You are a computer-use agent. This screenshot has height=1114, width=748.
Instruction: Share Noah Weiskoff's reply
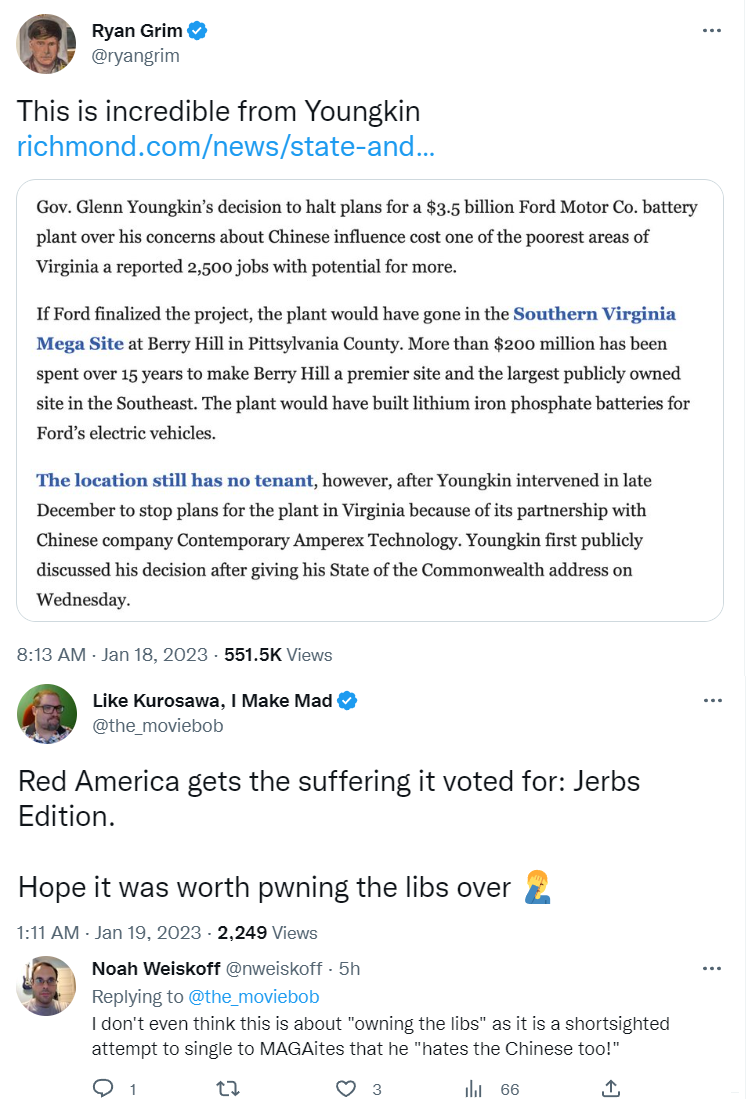pyautogui.click(x=611, y=1088)
